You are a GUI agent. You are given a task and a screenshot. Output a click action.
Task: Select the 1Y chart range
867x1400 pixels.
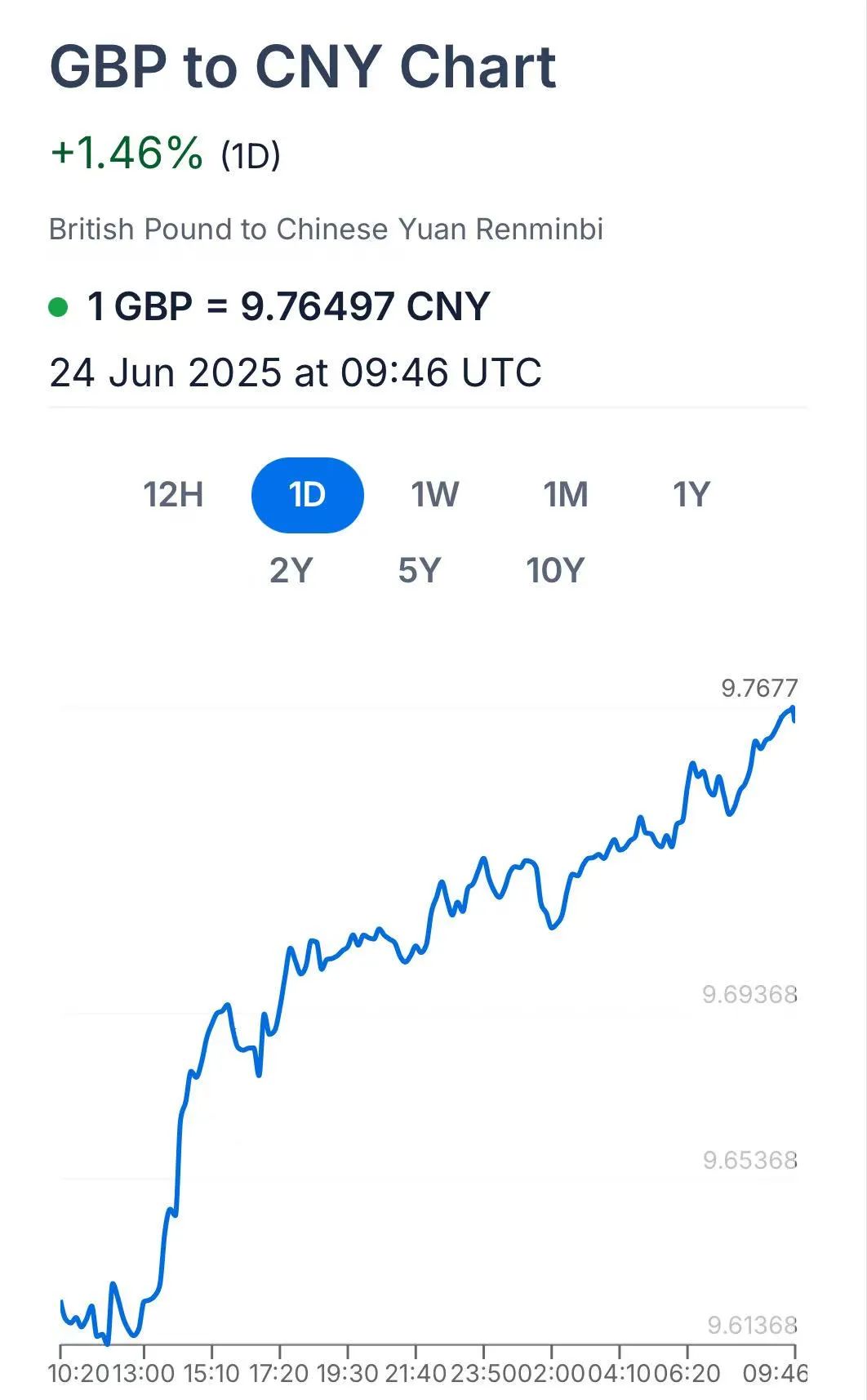coord(691,495)
